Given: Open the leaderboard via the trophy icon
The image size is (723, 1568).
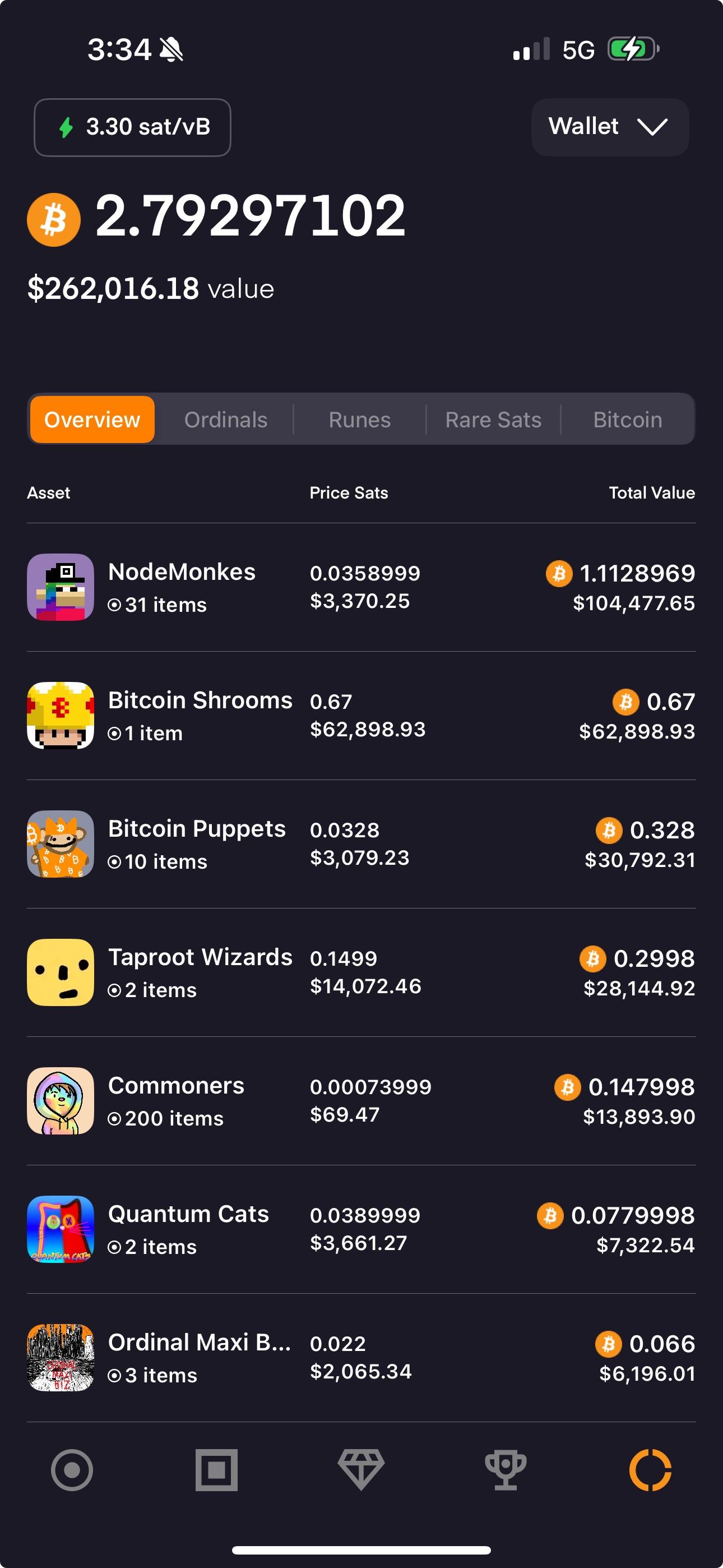Looking at the screenshot, I should tap(505, 1470).
